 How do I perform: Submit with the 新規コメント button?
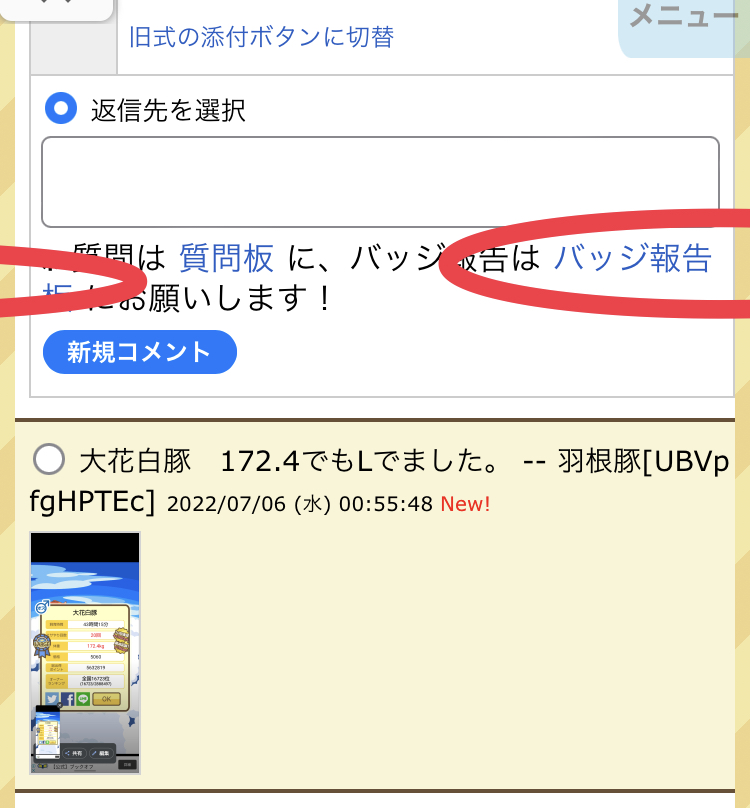click(x=139, y=352)
